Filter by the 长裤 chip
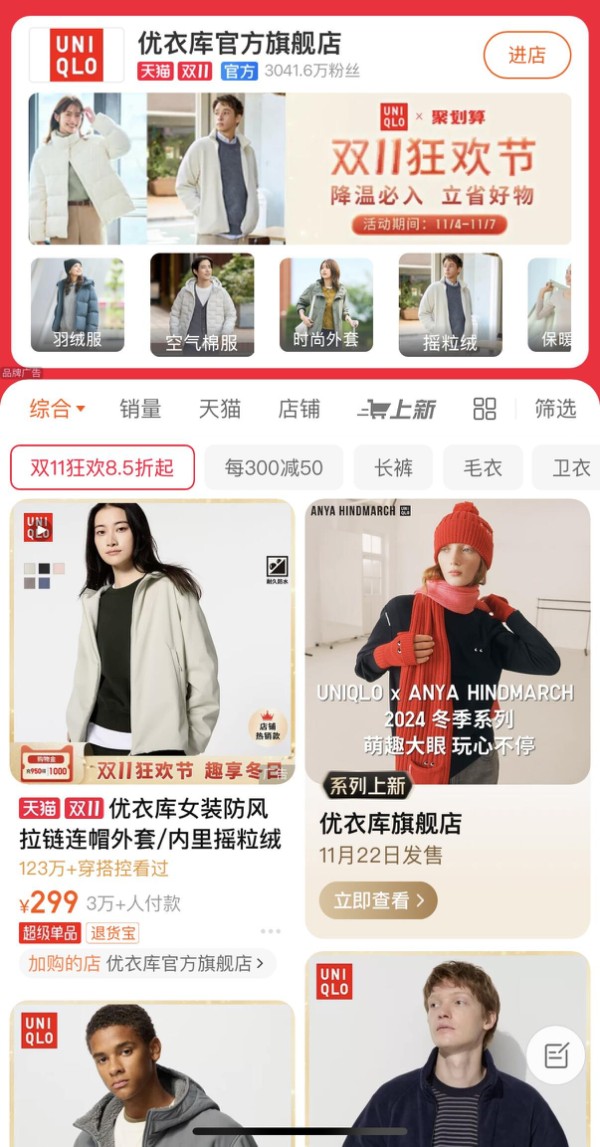The image size is (600, 1147). pos(393,467)
